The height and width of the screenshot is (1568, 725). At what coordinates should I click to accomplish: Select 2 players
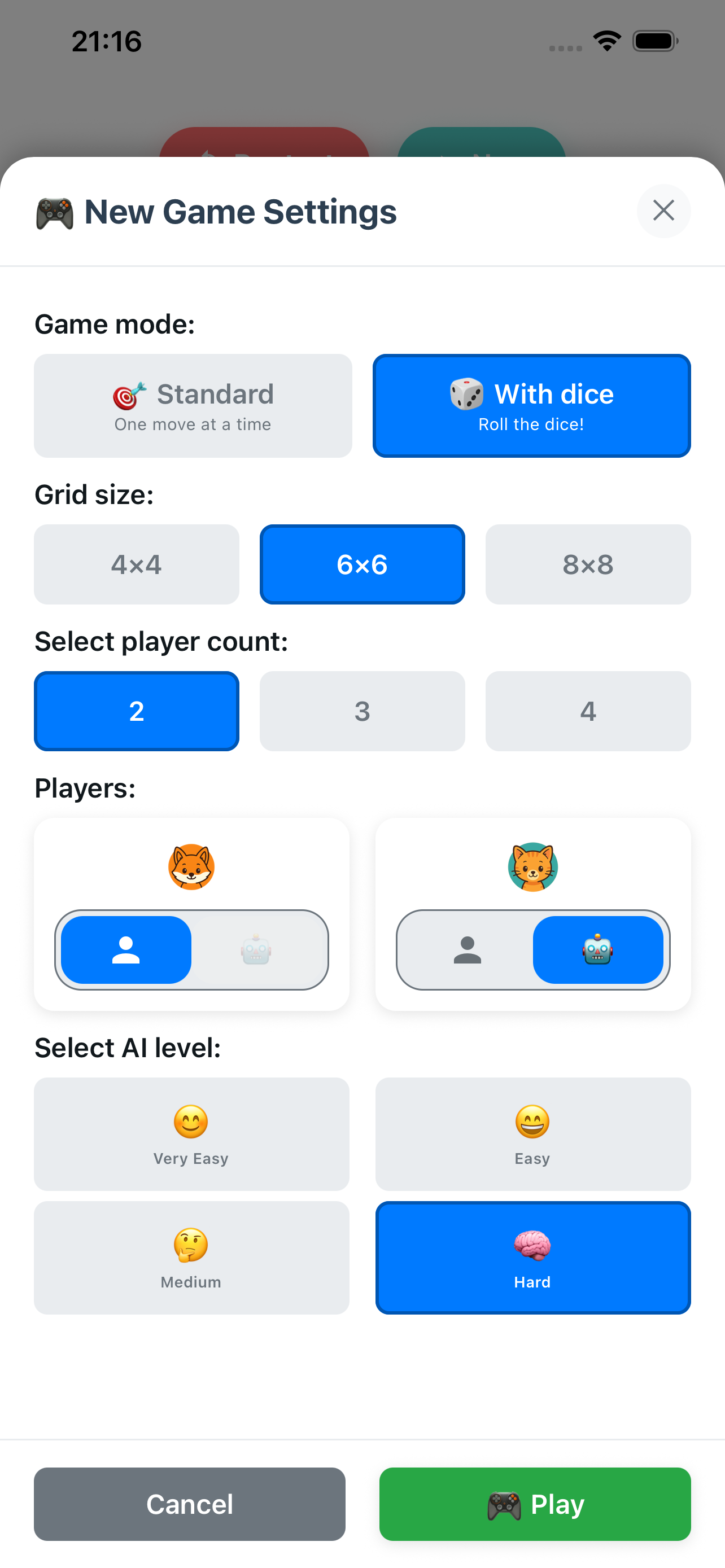(136, 711)
